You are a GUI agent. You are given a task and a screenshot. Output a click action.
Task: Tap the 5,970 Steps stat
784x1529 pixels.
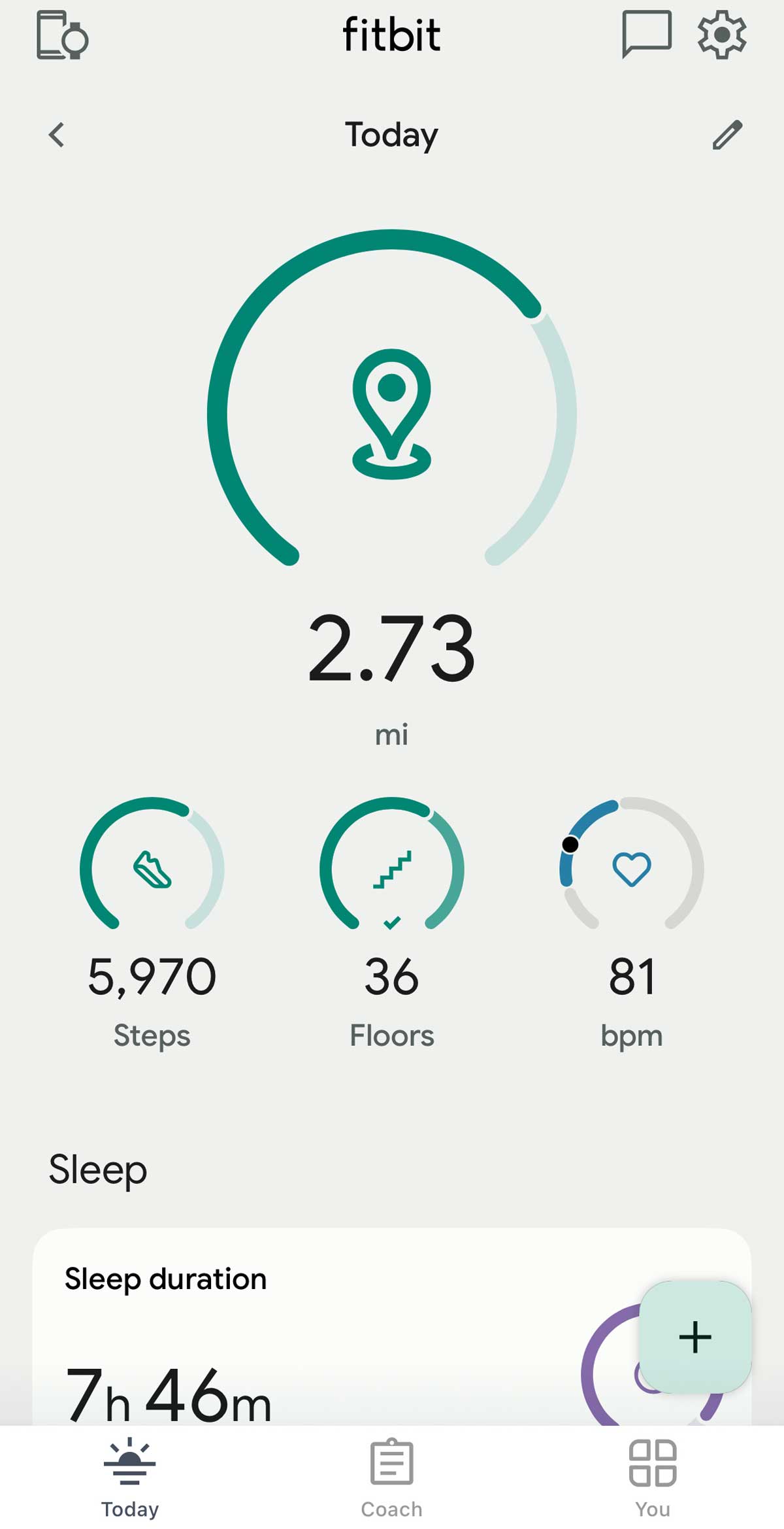click(152, 976)
